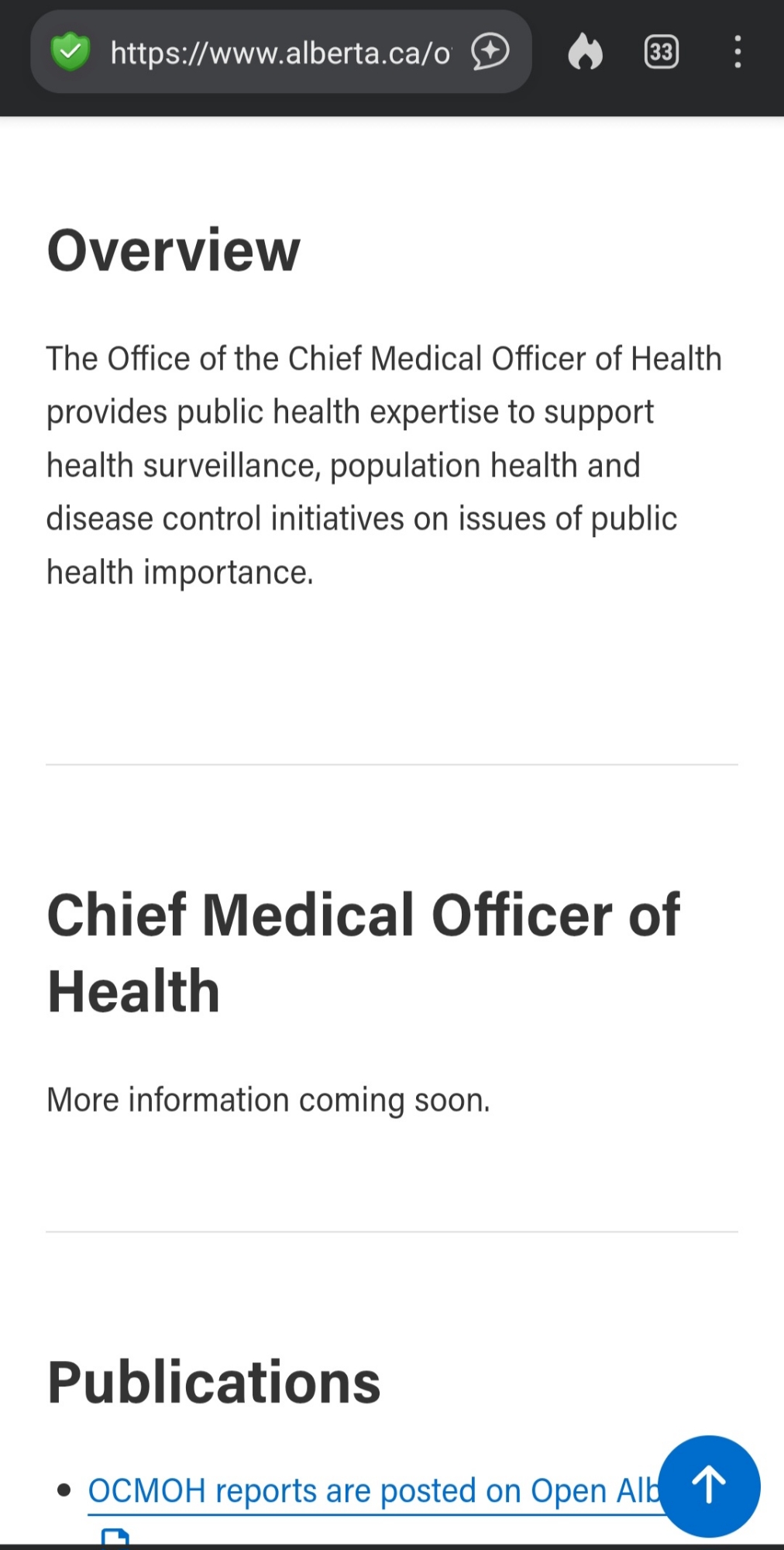
Task: Open the browser overflow menu
Action: [x=738, y=53]
